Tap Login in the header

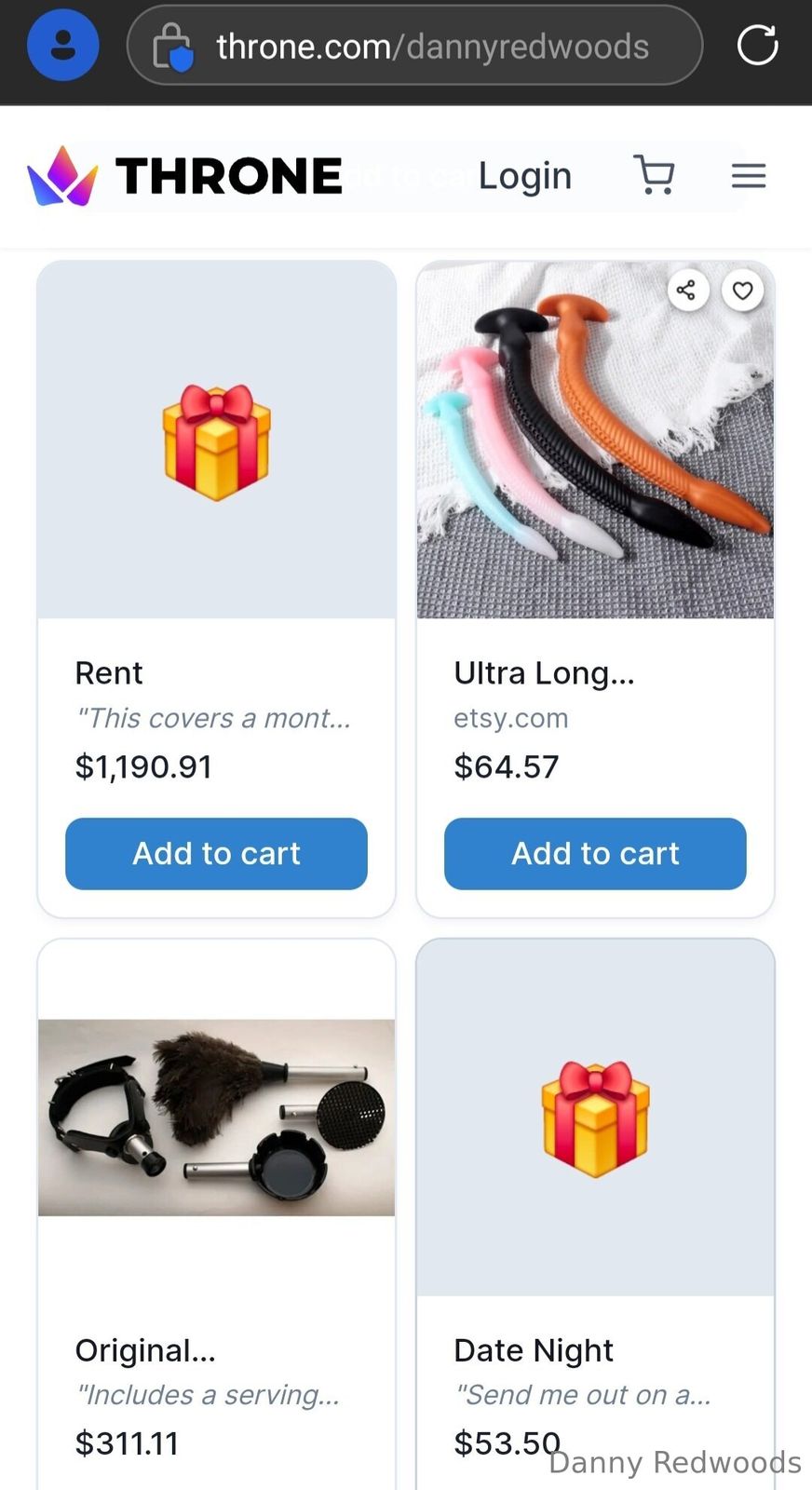(524, 175)
